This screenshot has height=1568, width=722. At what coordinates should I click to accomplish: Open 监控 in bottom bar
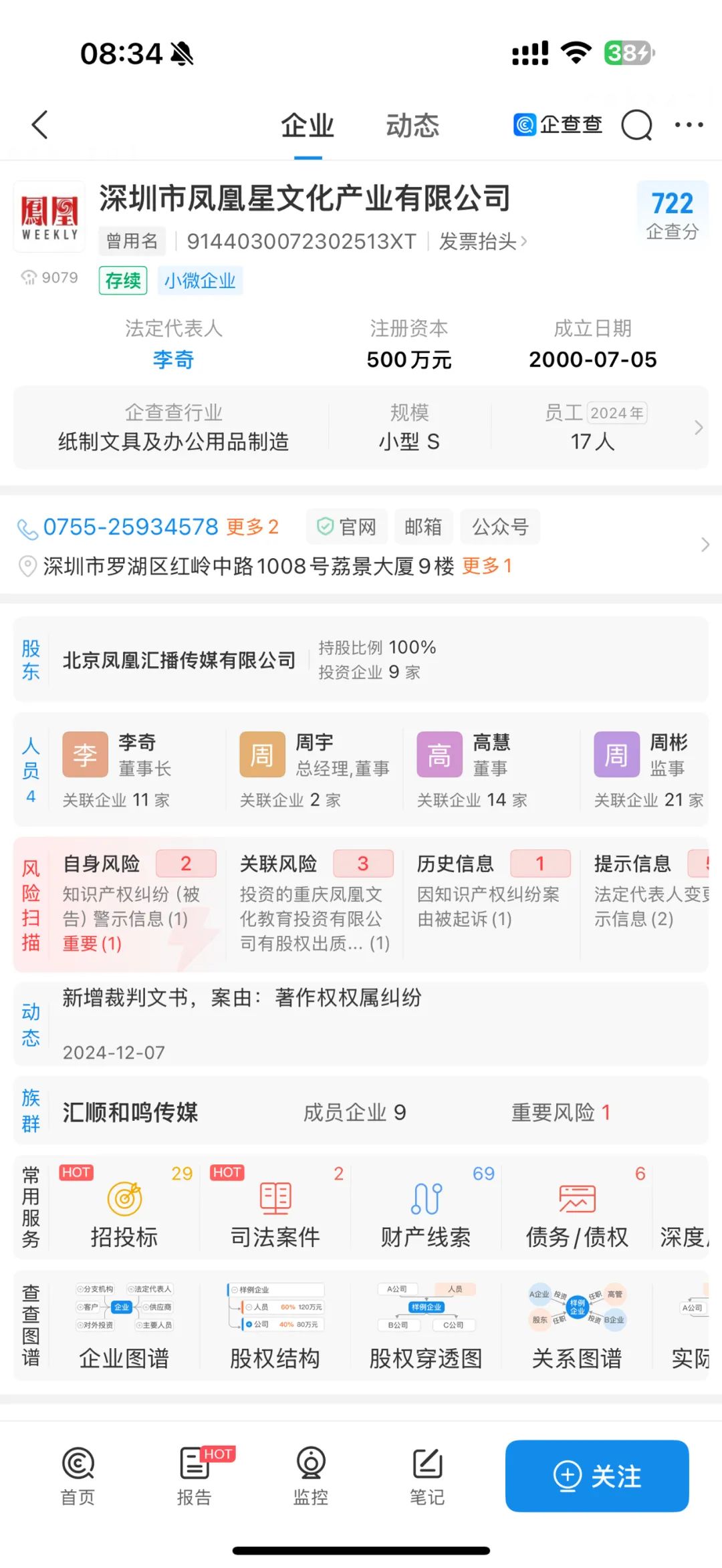(x=310, y=1475)
